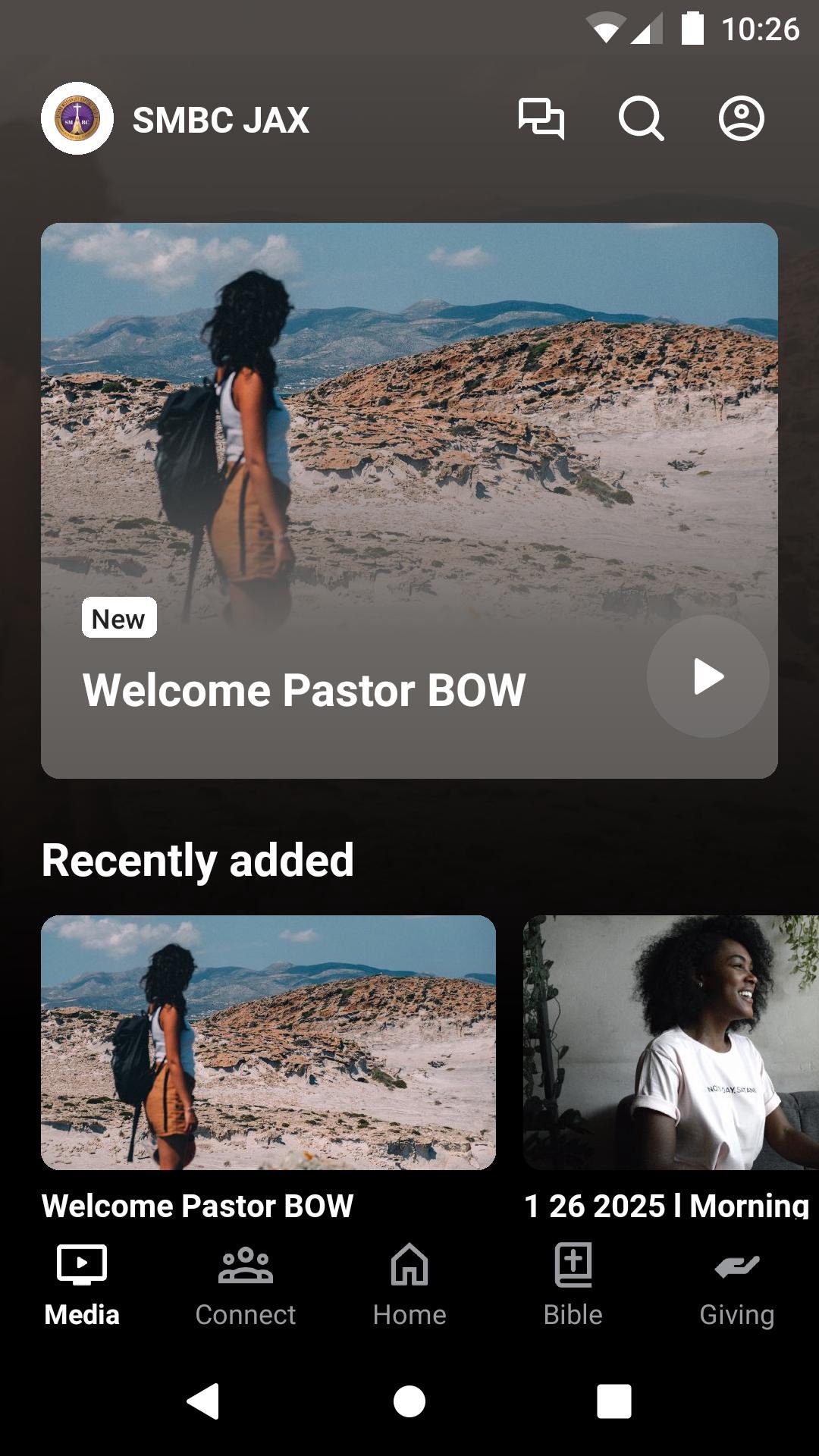Open the user profile icon
The height and width of the screenshot is (1456, 819).
click(741, 119)
